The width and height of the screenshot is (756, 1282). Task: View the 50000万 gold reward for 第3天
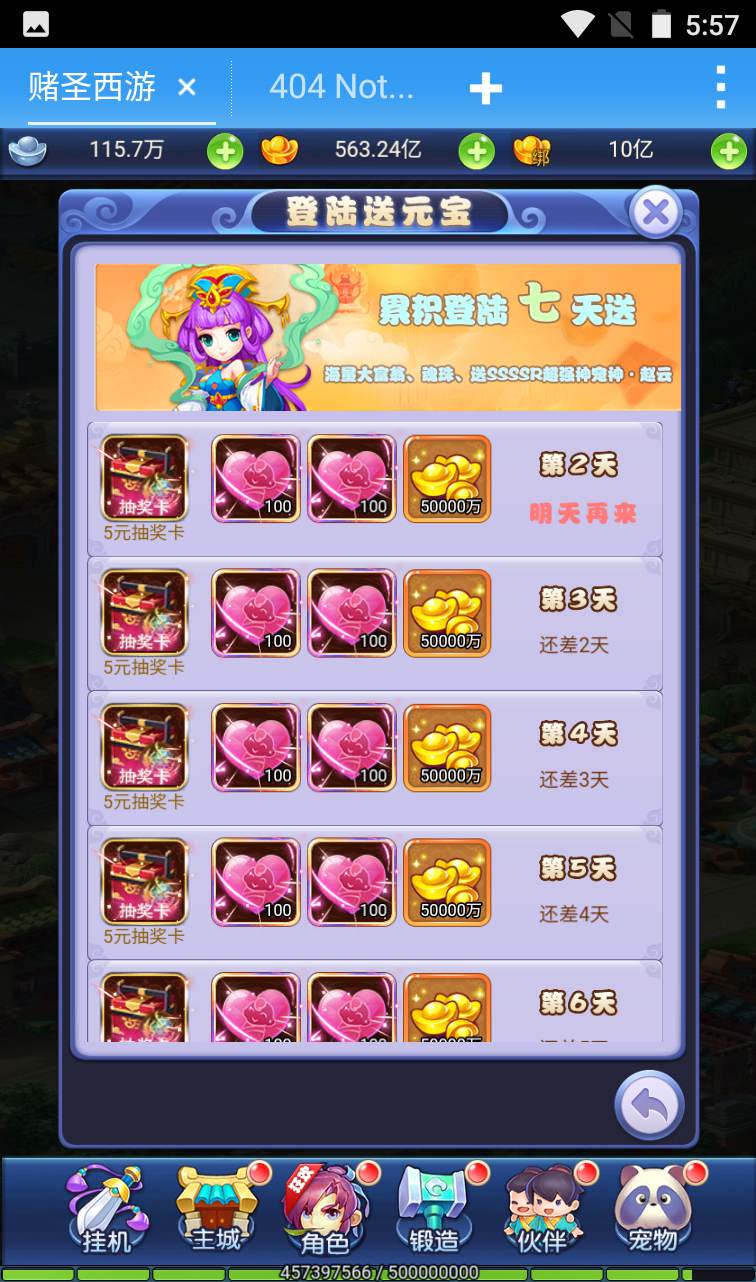click(x=447, y=613)
